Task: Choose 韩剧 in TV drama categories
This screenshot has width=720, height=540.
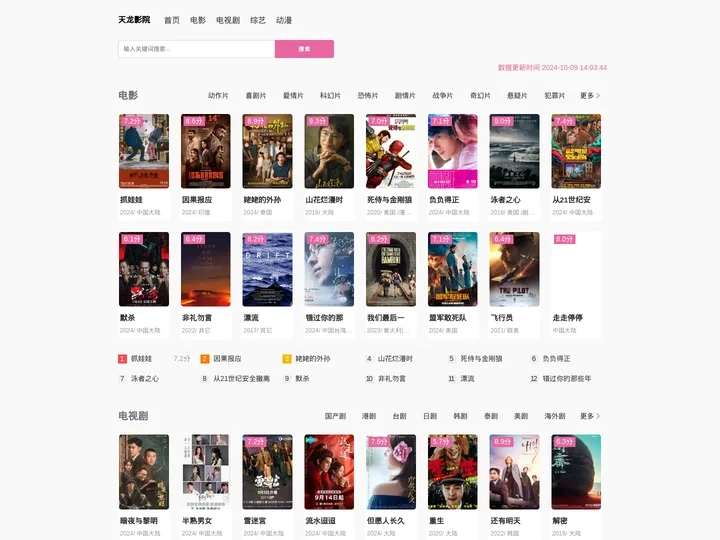Action: (460, 416)
